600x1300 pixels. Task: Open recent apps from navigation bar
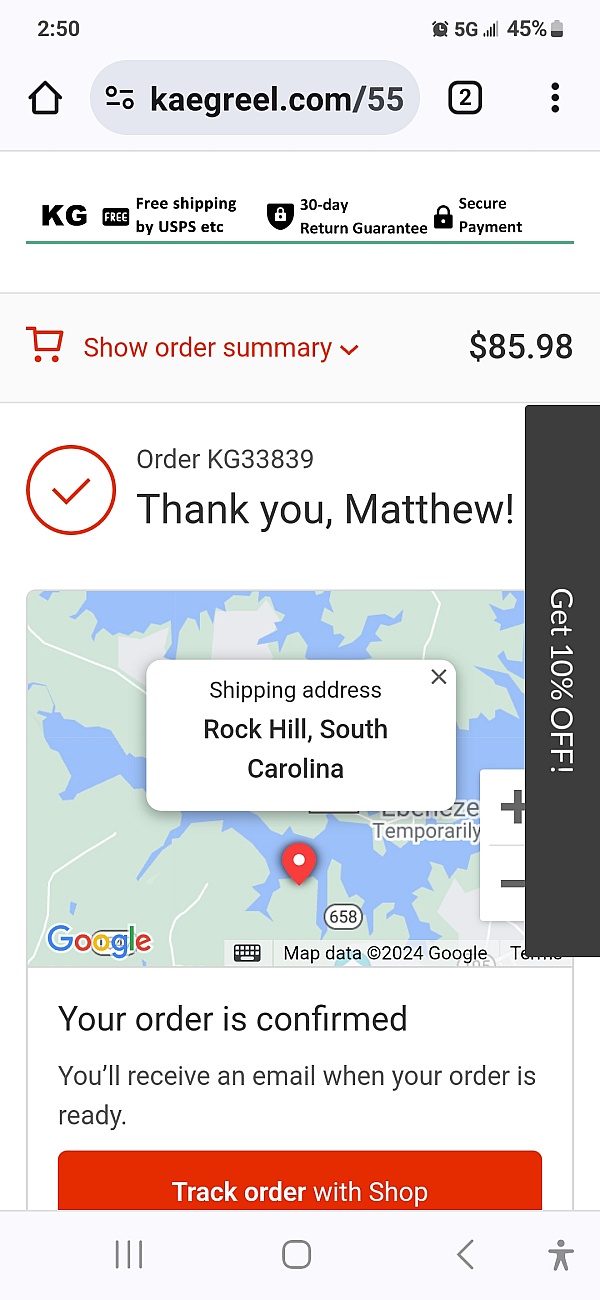pos(129,1254)
